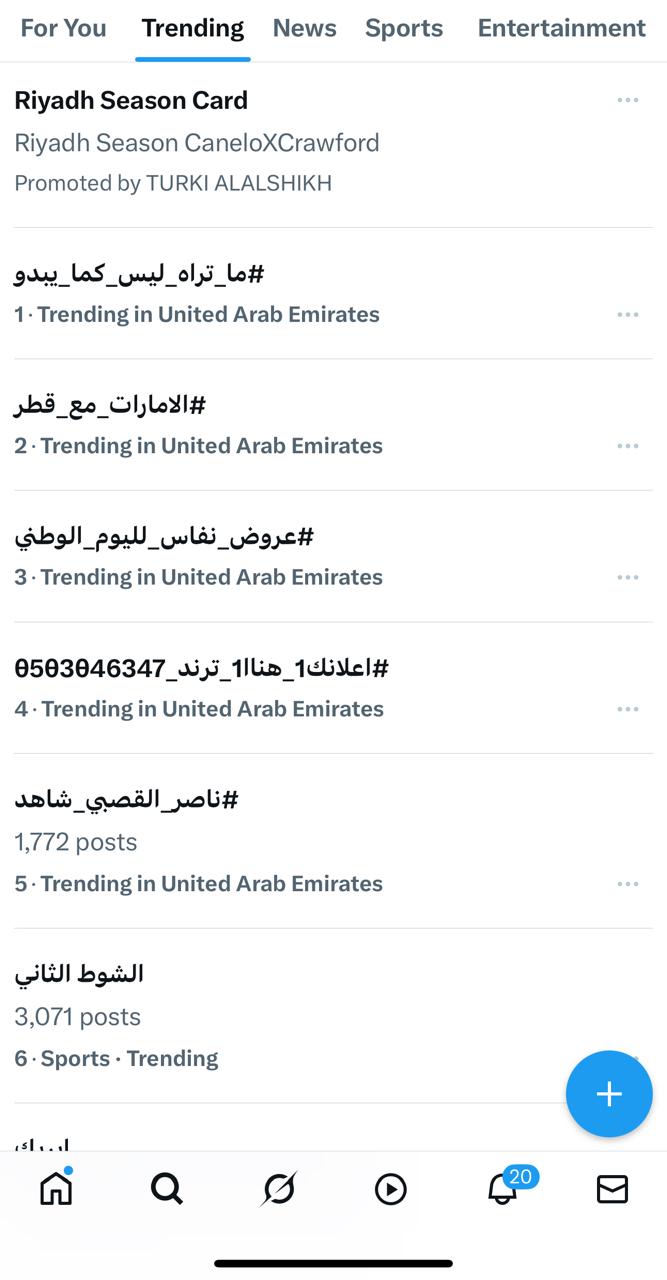Open more options for trend number 2
Screen dimensions: 667x1280
pyautogui.click(x=628, y=446)
